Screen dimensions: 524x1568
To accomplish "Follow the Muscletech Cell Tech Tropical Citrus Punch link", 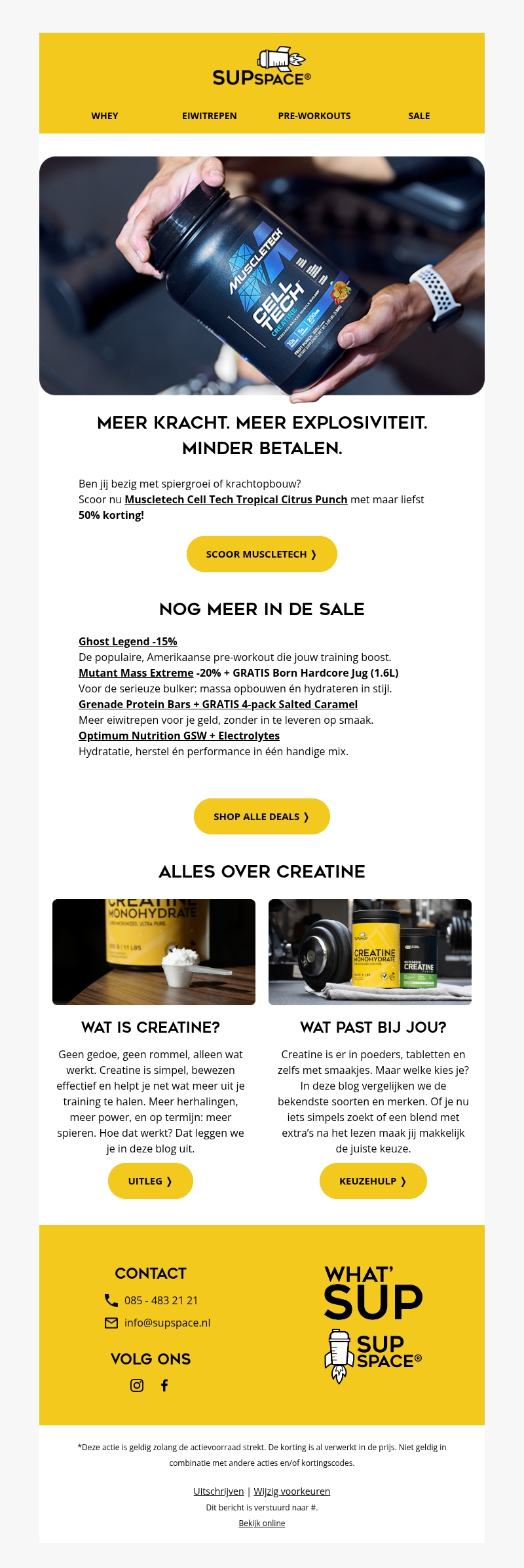I will tap(236, 499).
